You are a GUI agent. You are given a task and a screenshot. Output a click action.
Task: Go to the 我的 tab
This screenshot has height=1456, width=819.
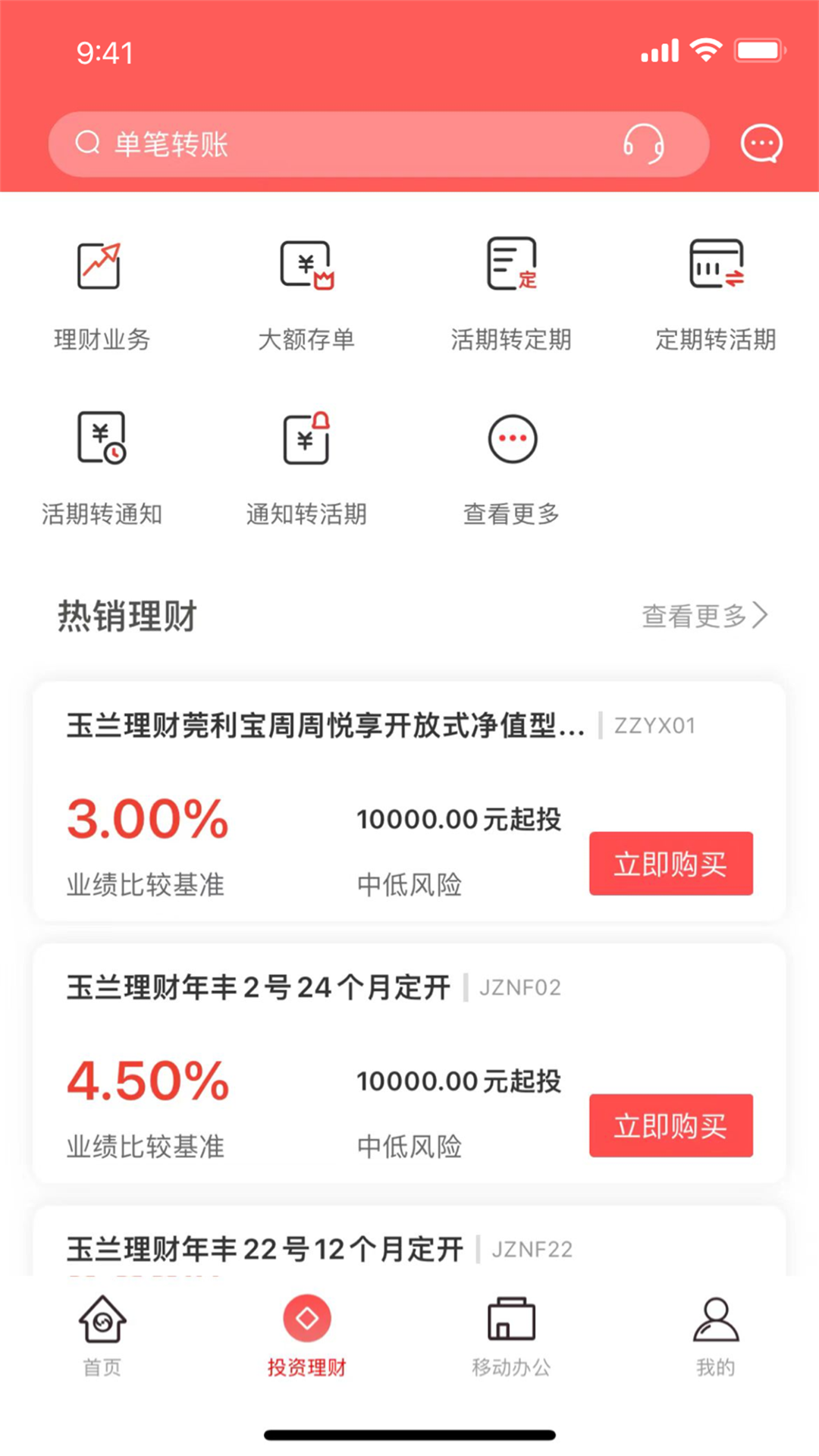point(716,1336)
